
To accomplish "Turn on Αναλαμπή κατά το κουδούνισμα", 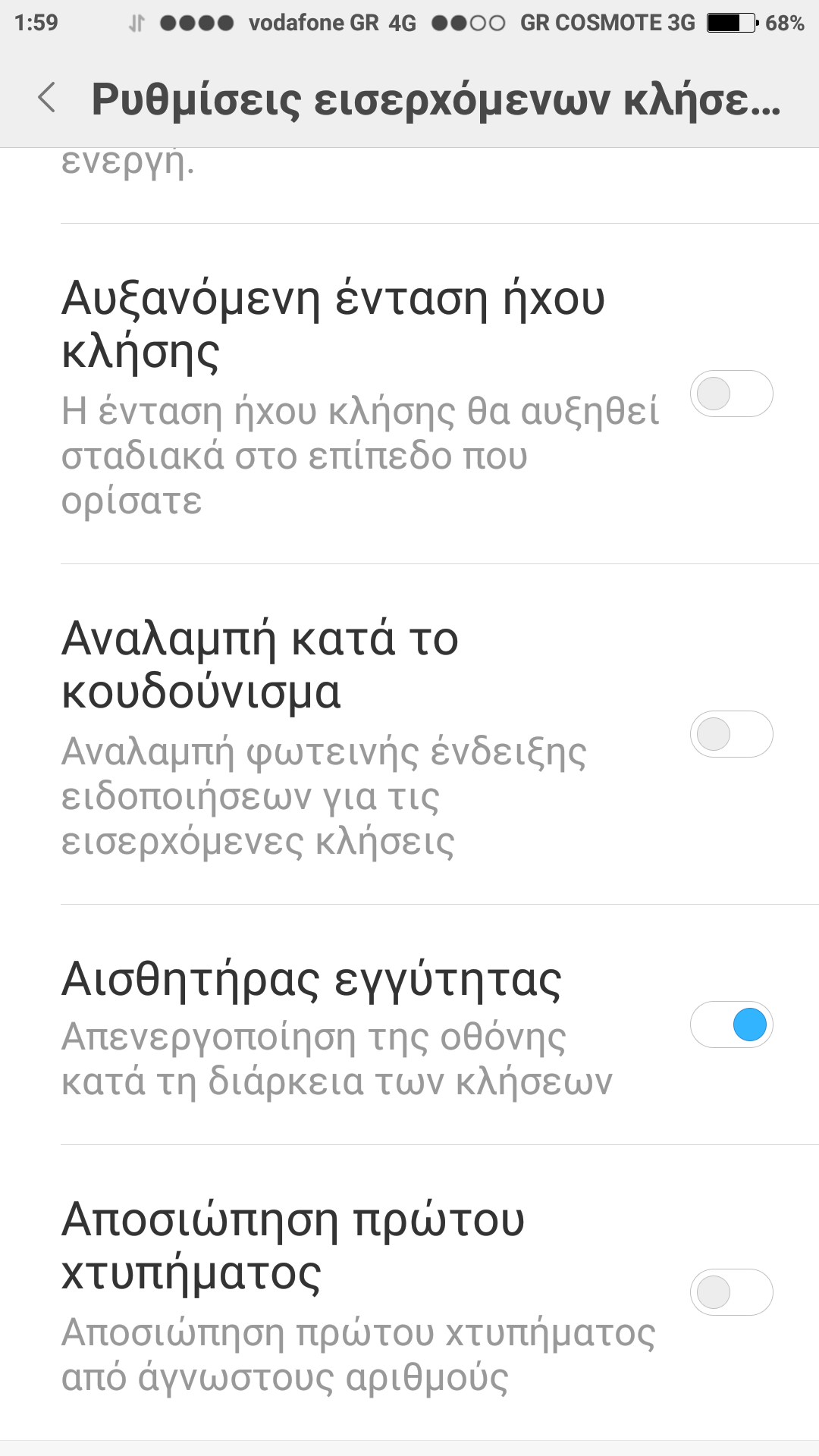I will [731, 734].
